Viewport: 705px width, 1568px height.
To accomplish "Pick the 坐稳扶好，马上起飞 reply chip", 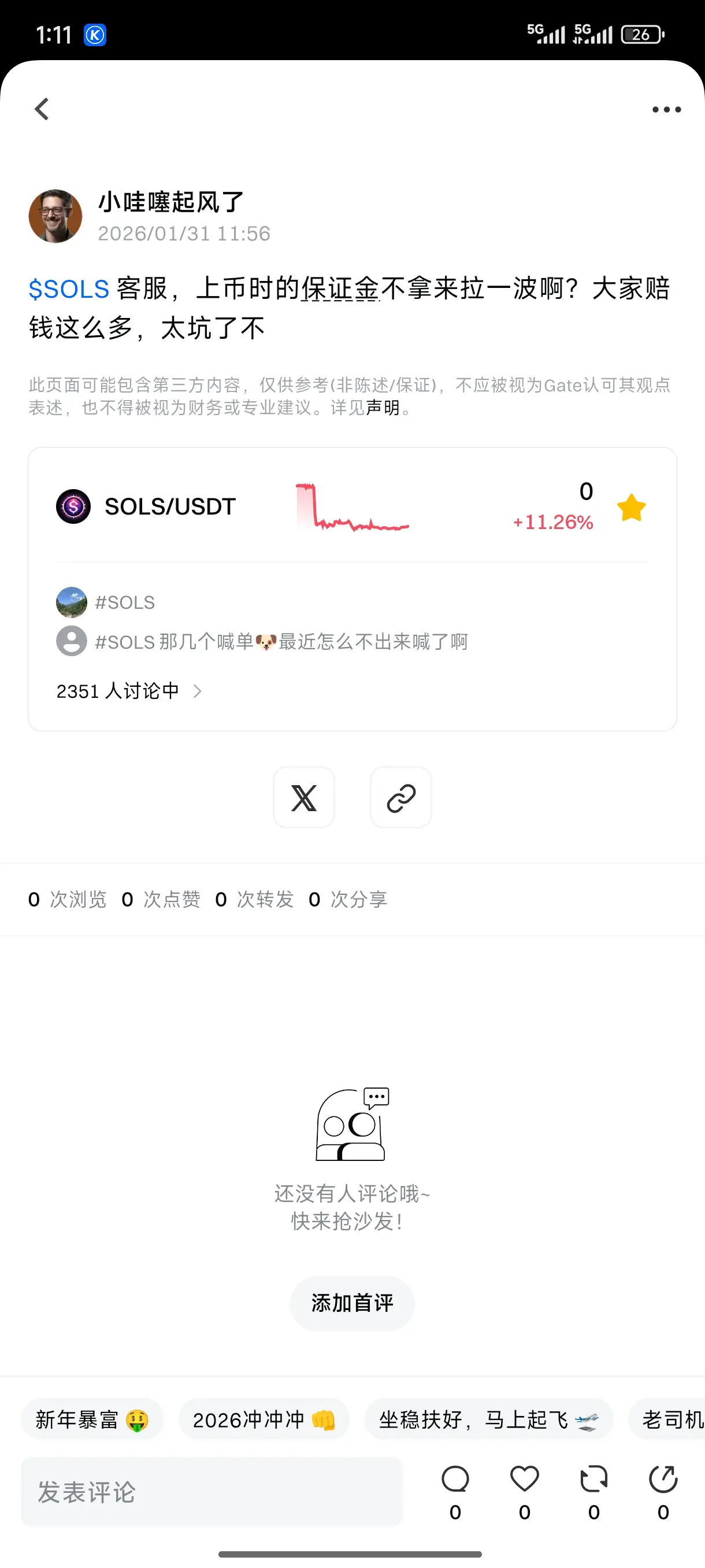I will 488,1419.
